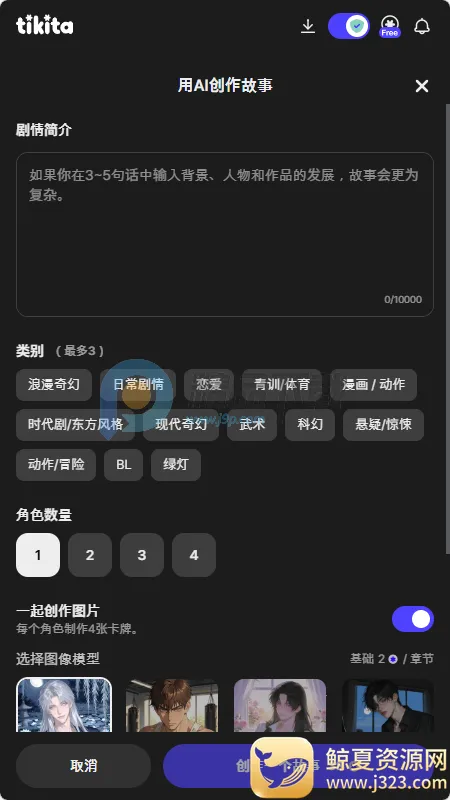Turn off 一起创作图片 switch
The width and height of the screenshot is (450, 800).
pos(413,619)
